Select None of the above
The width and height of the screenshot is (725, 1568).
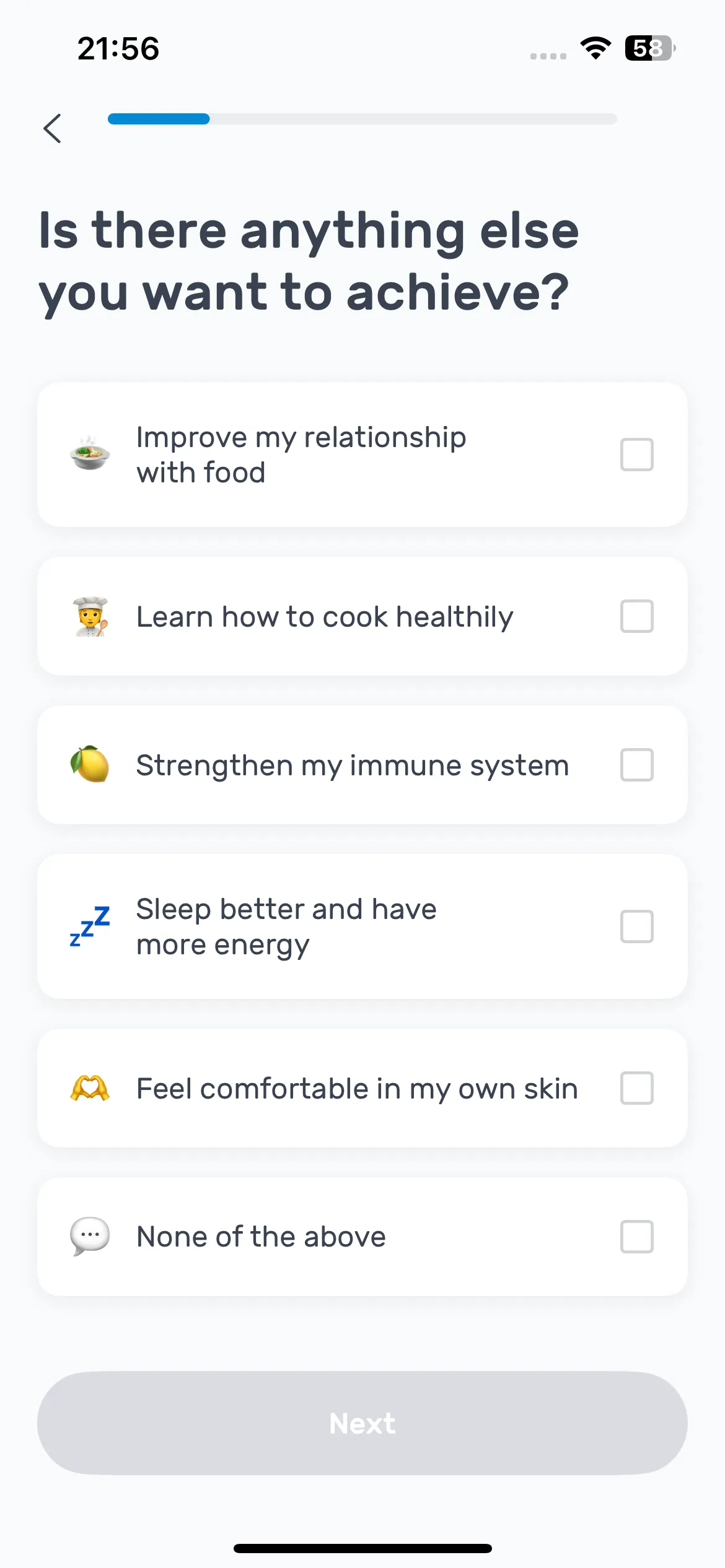[362, 1237]
